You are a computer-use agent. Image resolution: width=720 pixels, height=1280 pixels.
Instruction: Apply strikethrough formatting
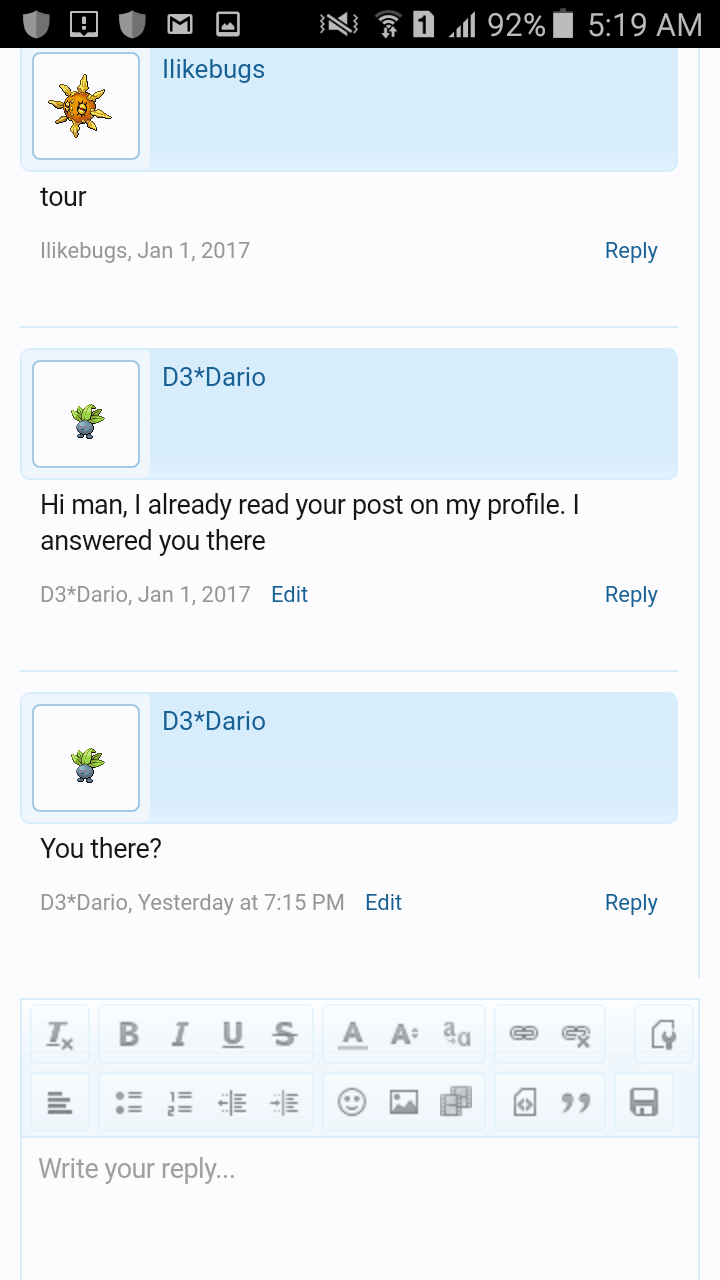pos(285,1034)
